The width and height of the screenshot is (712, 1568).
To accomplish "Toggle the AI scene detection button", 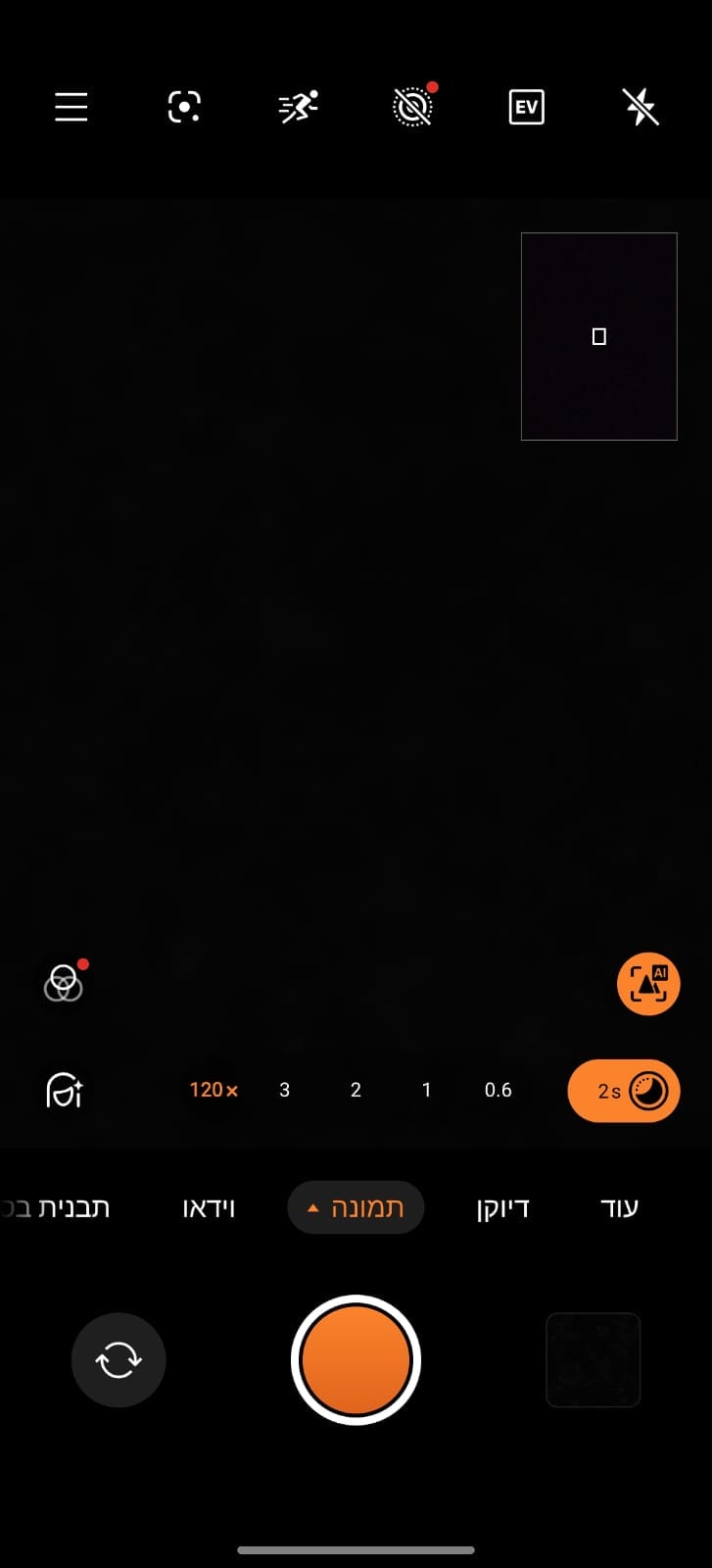I will (x=648, y=983).
